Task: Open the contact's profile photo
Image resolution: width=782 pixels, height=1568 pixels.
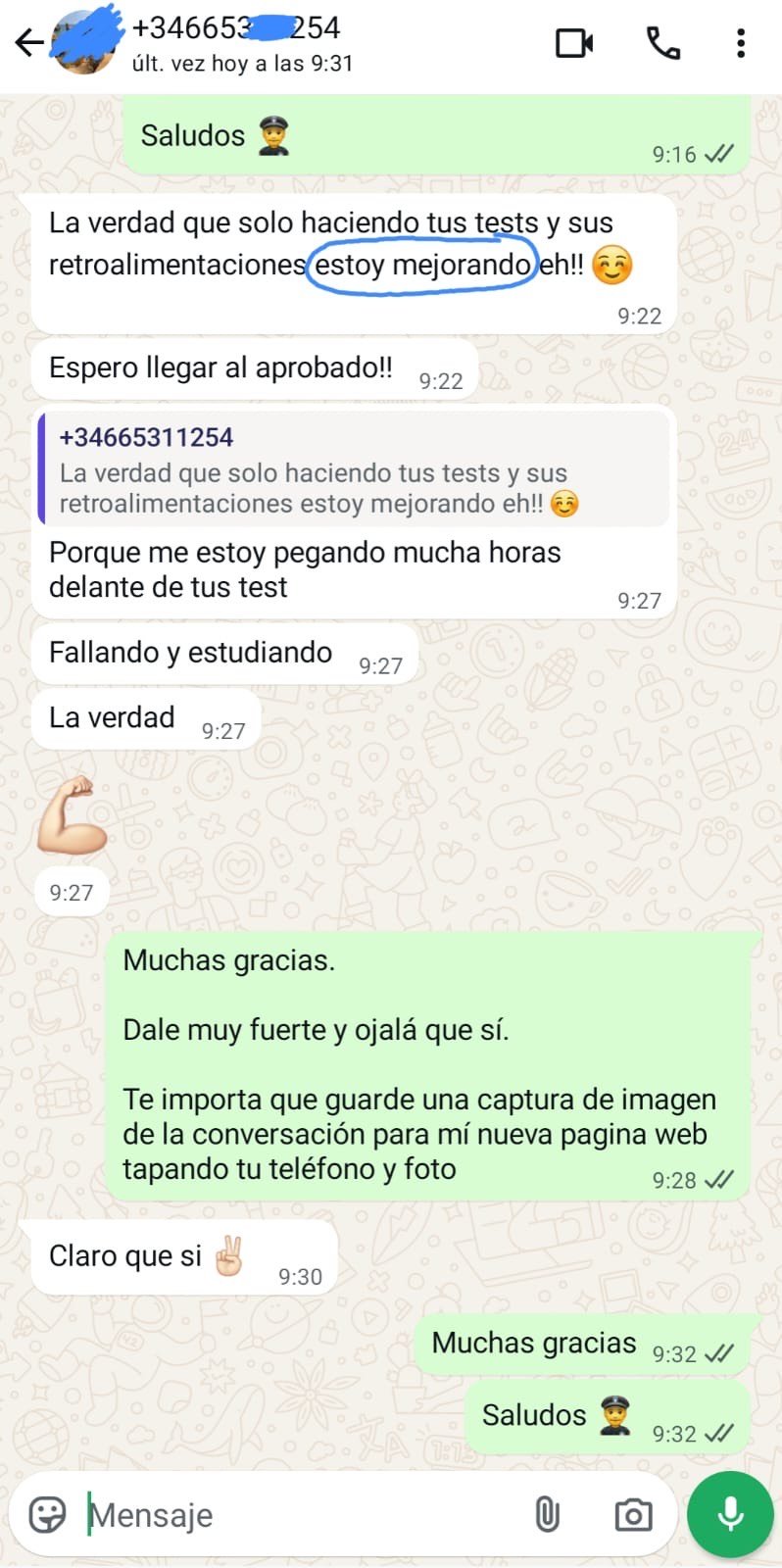Action: coord(84,43)
